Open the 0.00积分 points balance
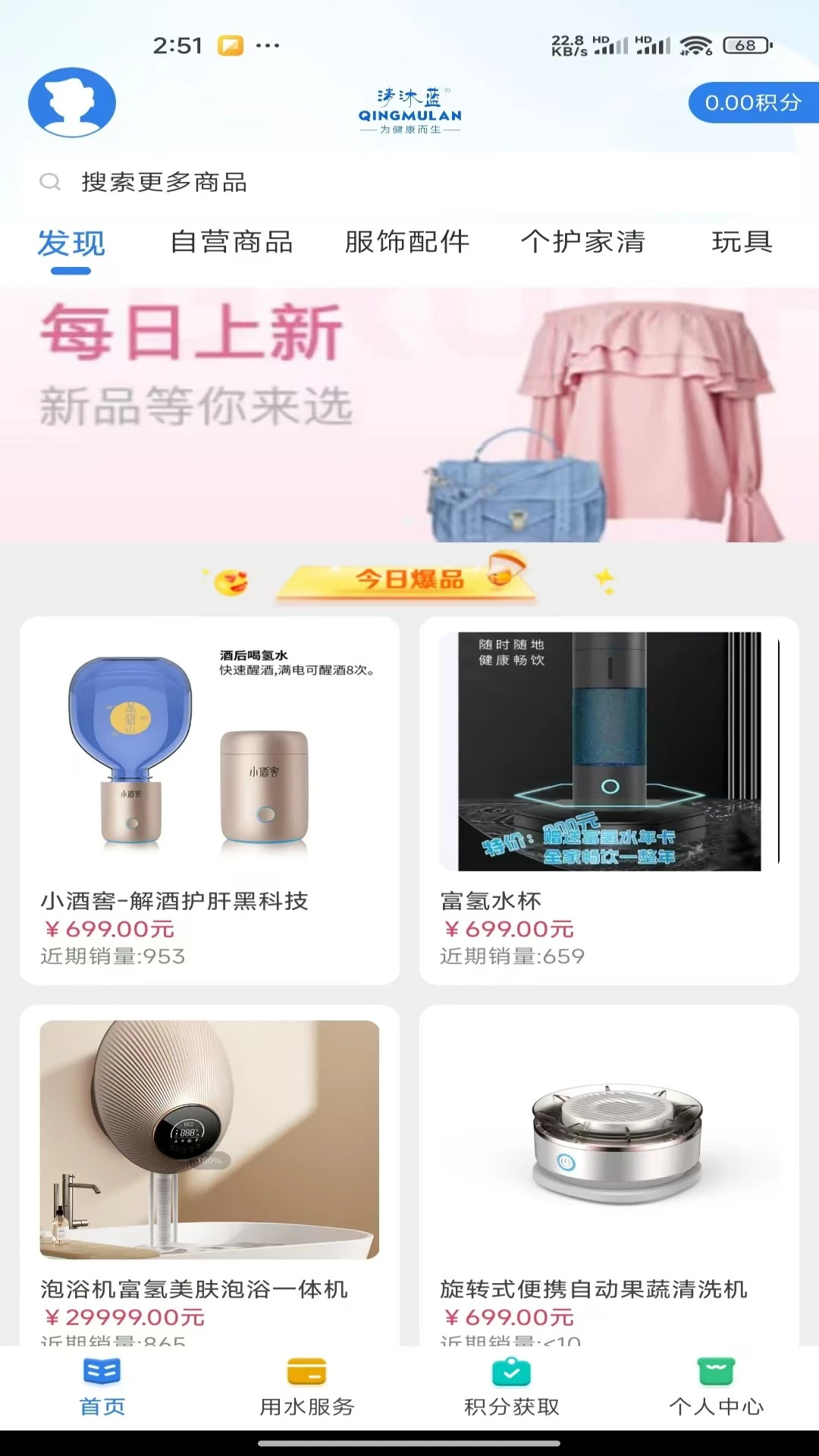Image resolution: width=819 pixels, height=1456 pixels. tap(752, 102)
